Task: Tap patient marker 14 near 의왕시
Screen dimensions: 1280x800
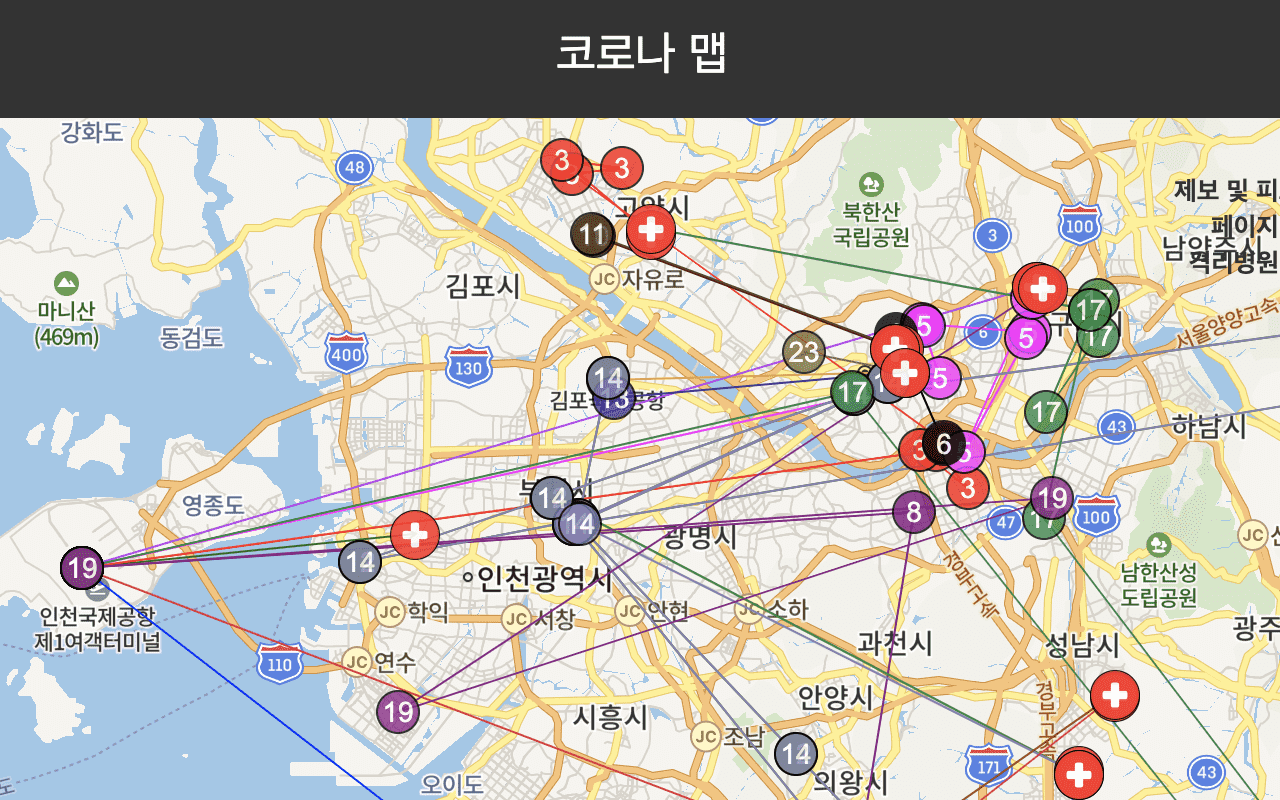Action: point(796,754)
